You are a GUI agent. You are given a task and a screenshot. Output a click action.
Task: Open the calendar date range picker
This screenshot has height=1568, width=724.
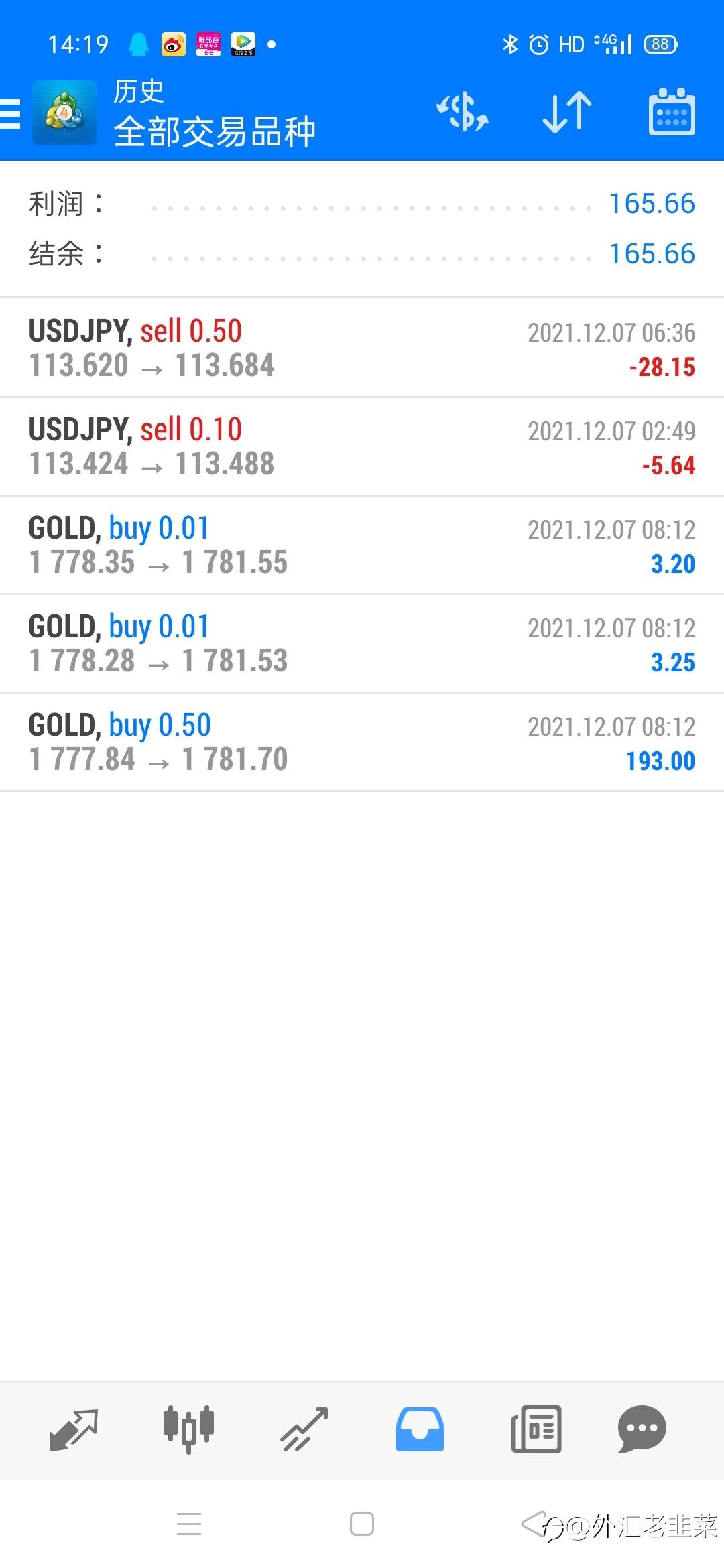coord(671,112)
